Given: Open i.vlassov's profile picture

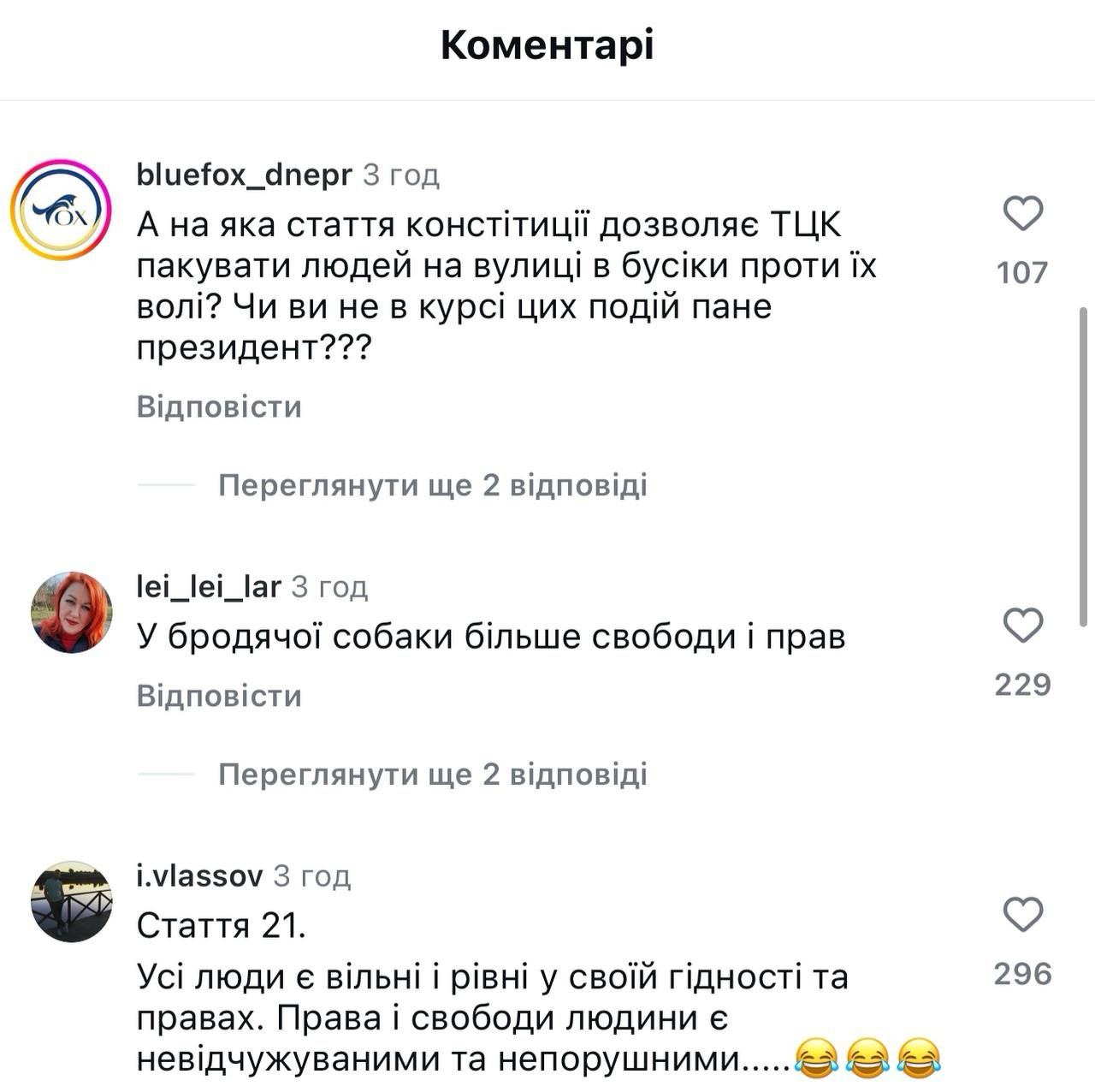Looking at the screenshot, I should (x=72, y=901).
